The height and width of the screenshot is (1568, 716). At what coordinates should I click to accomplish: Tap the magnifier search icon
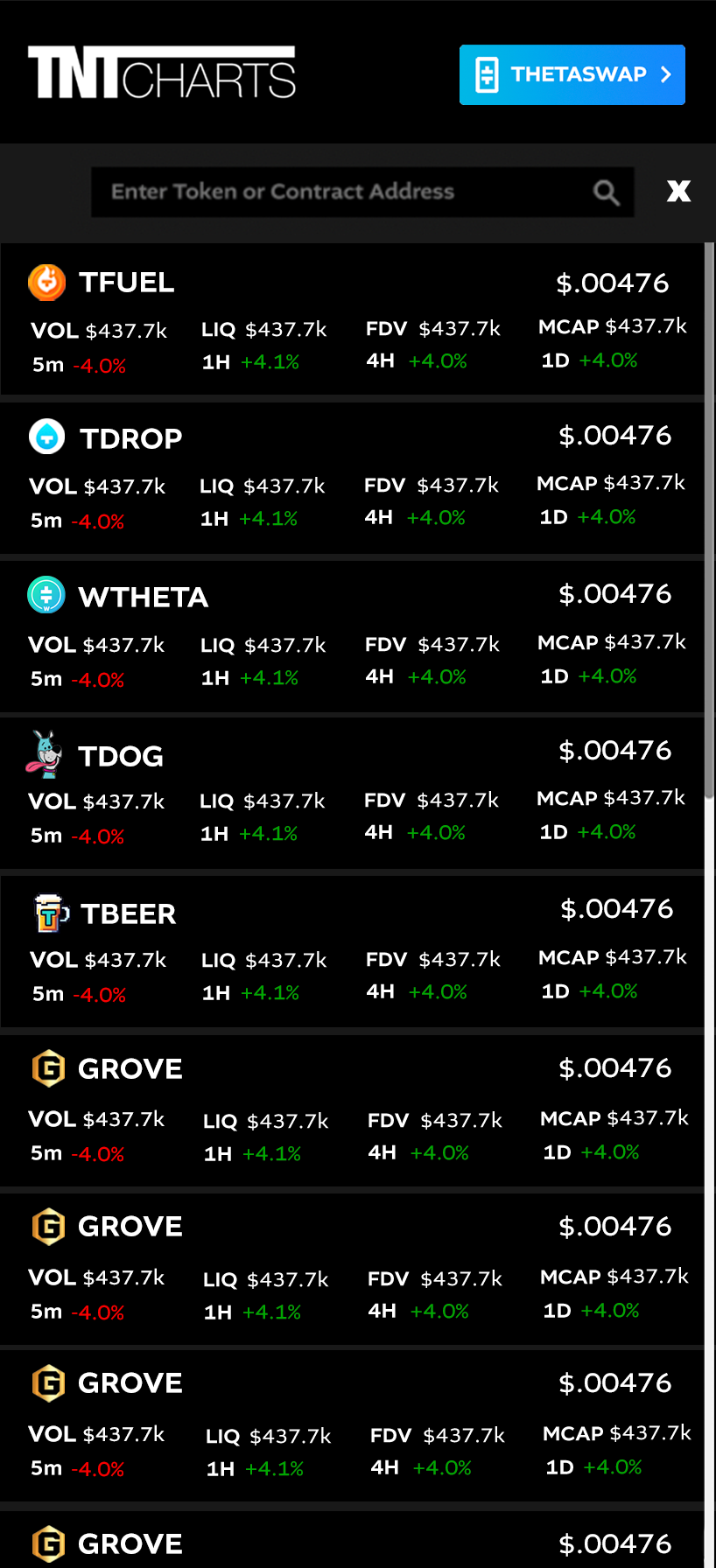tap(606, 192)
